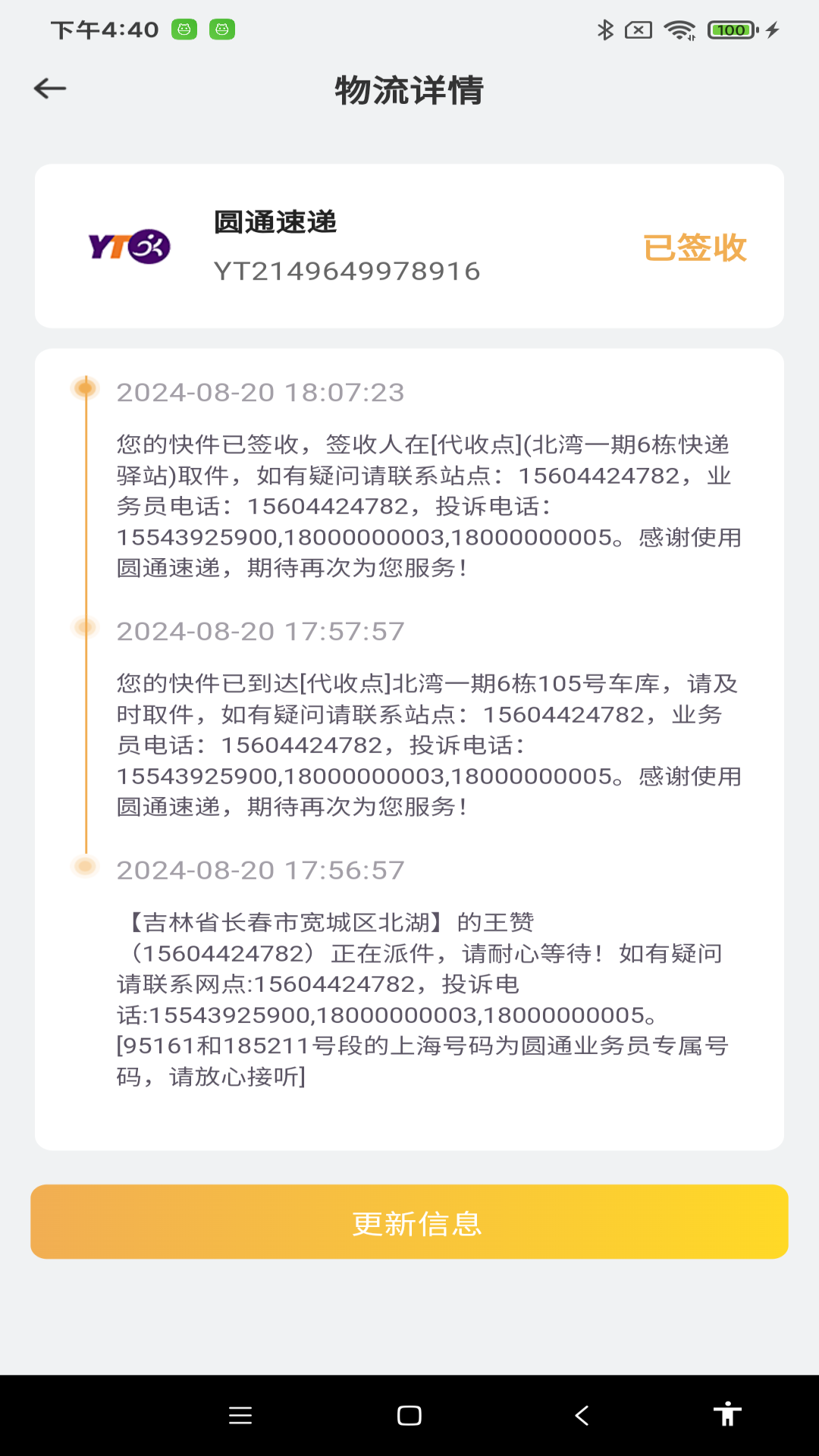
Task: Tap the SMS notification icon in status bar
Action: click(639, 30)
